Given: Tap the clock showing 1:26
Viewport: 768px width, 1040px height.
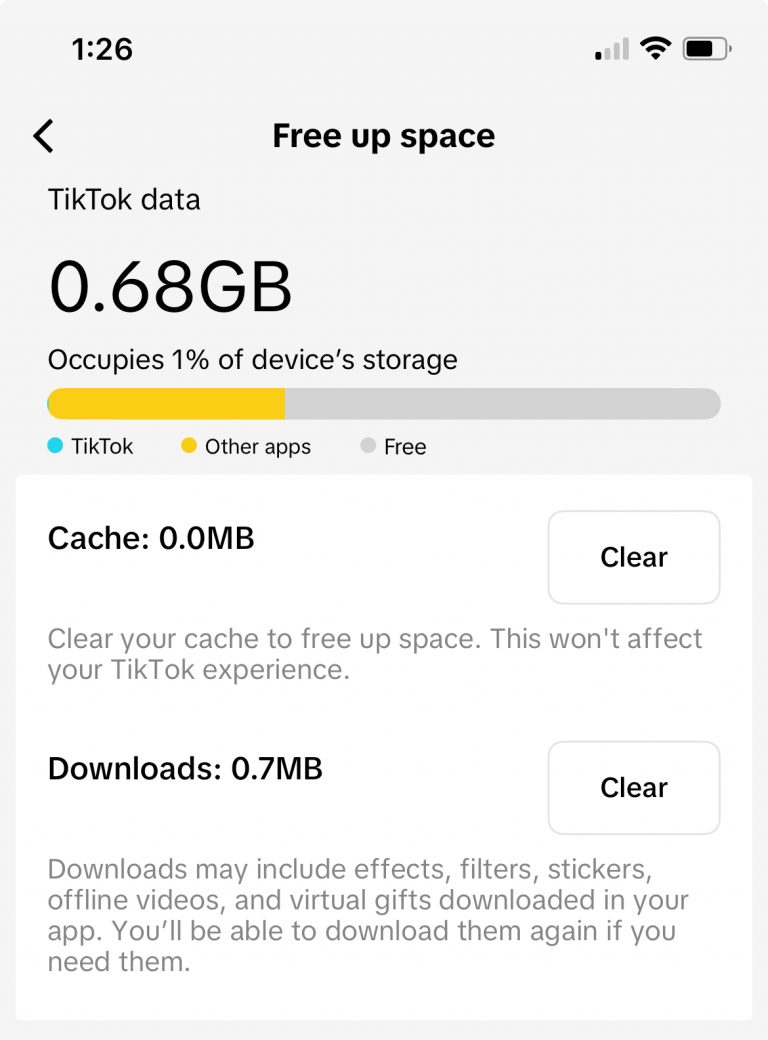Looking at the screenshot, I should coord(103,49).
